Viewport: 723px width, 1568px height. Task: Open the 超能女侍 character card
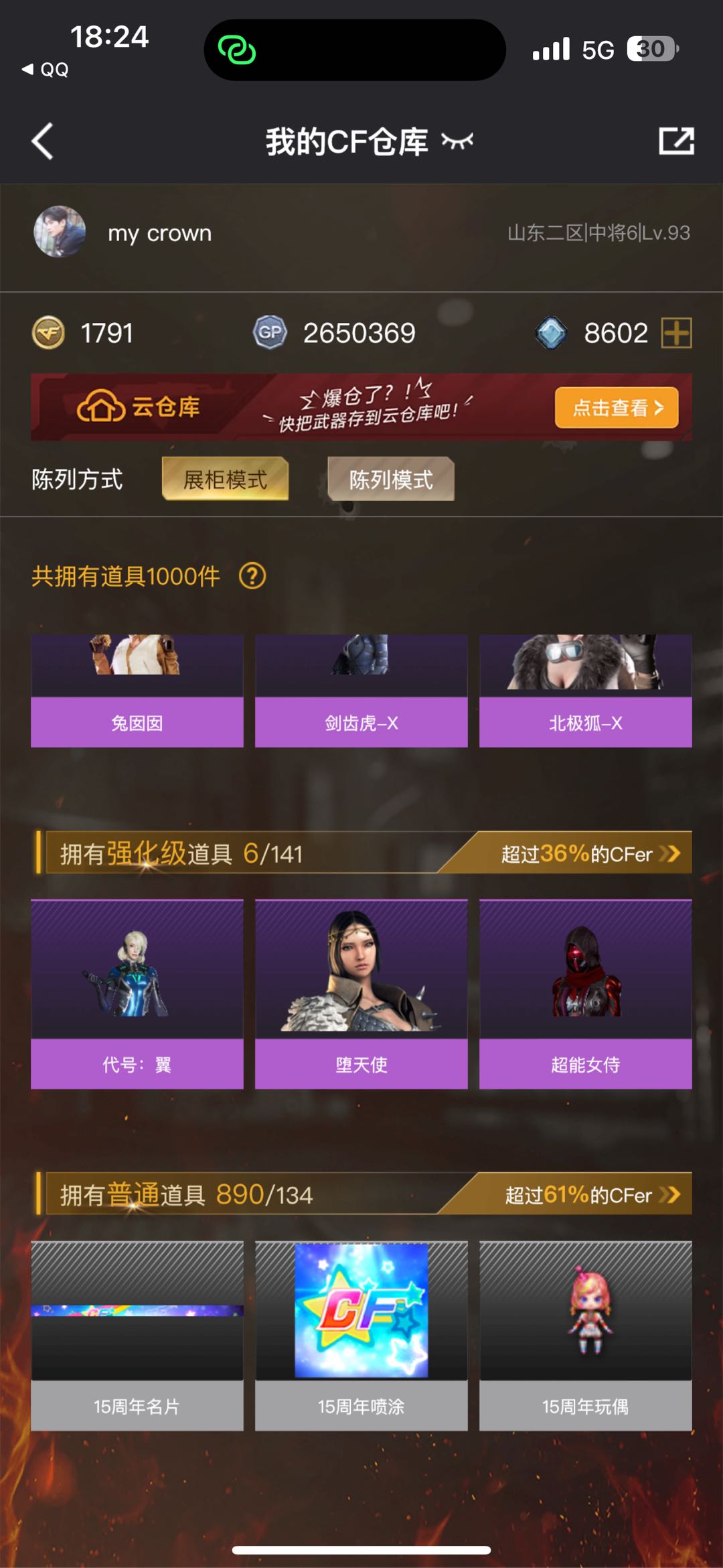(586, 994)
